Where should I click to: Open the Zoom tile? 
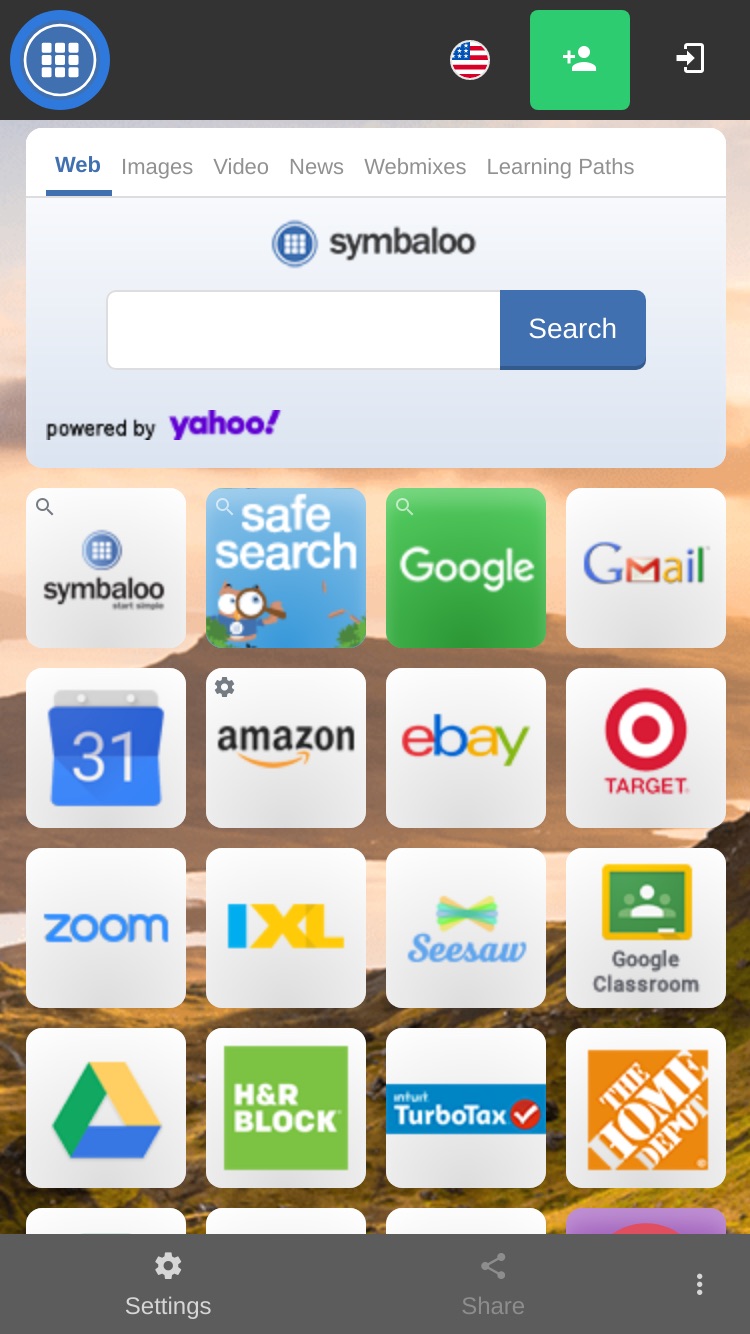[106, 928]
